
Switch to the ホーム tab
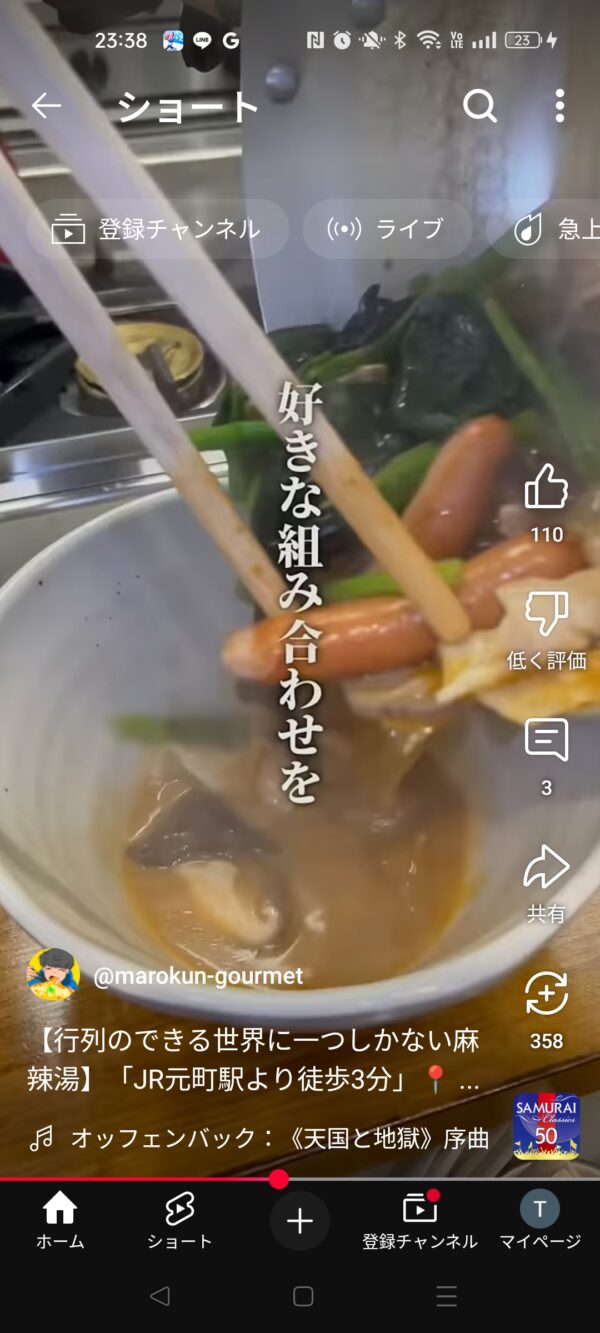coord(60,1221)
